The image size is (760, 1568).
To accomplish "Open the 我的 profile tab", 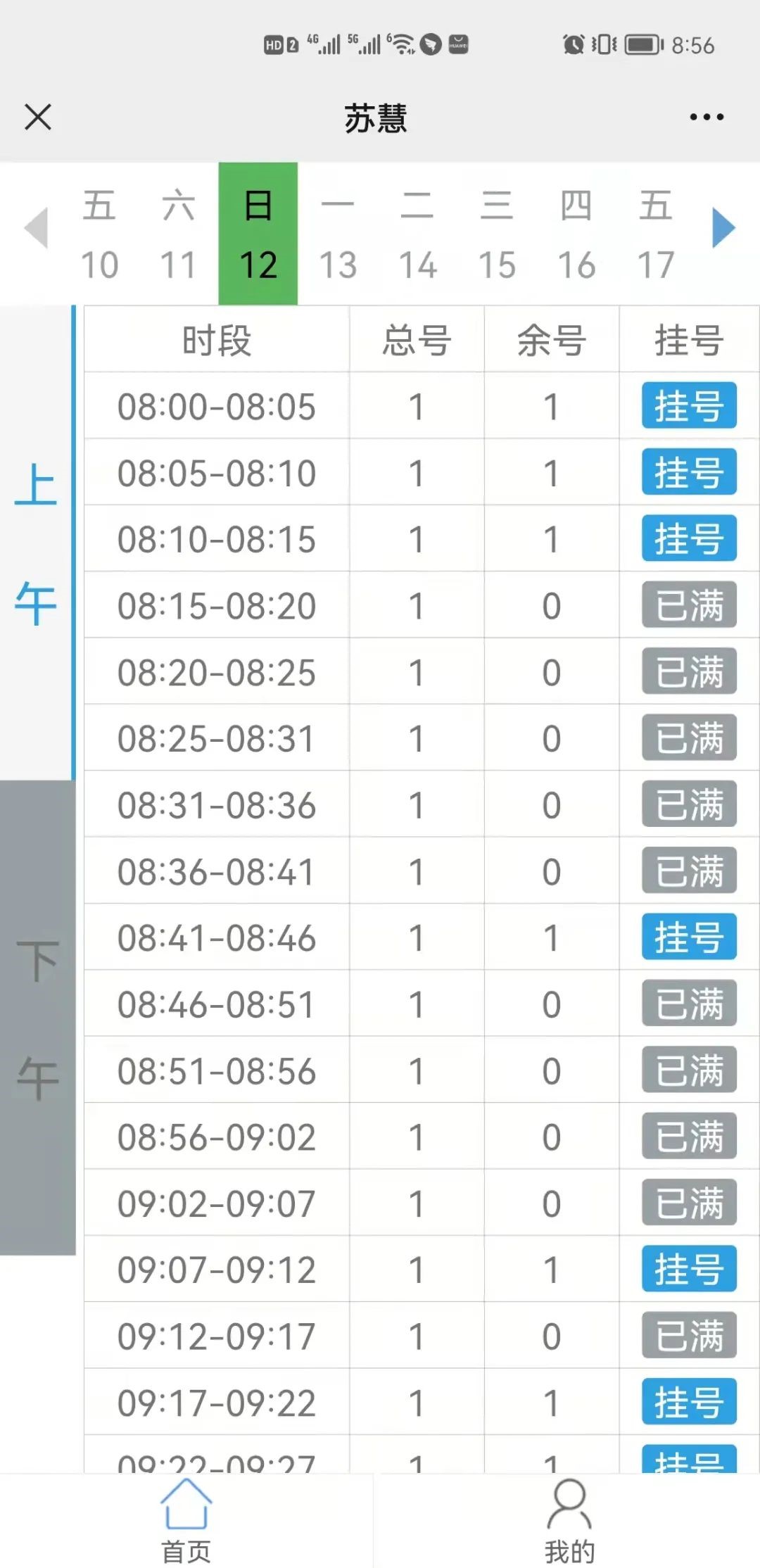I will point(569,1520).
